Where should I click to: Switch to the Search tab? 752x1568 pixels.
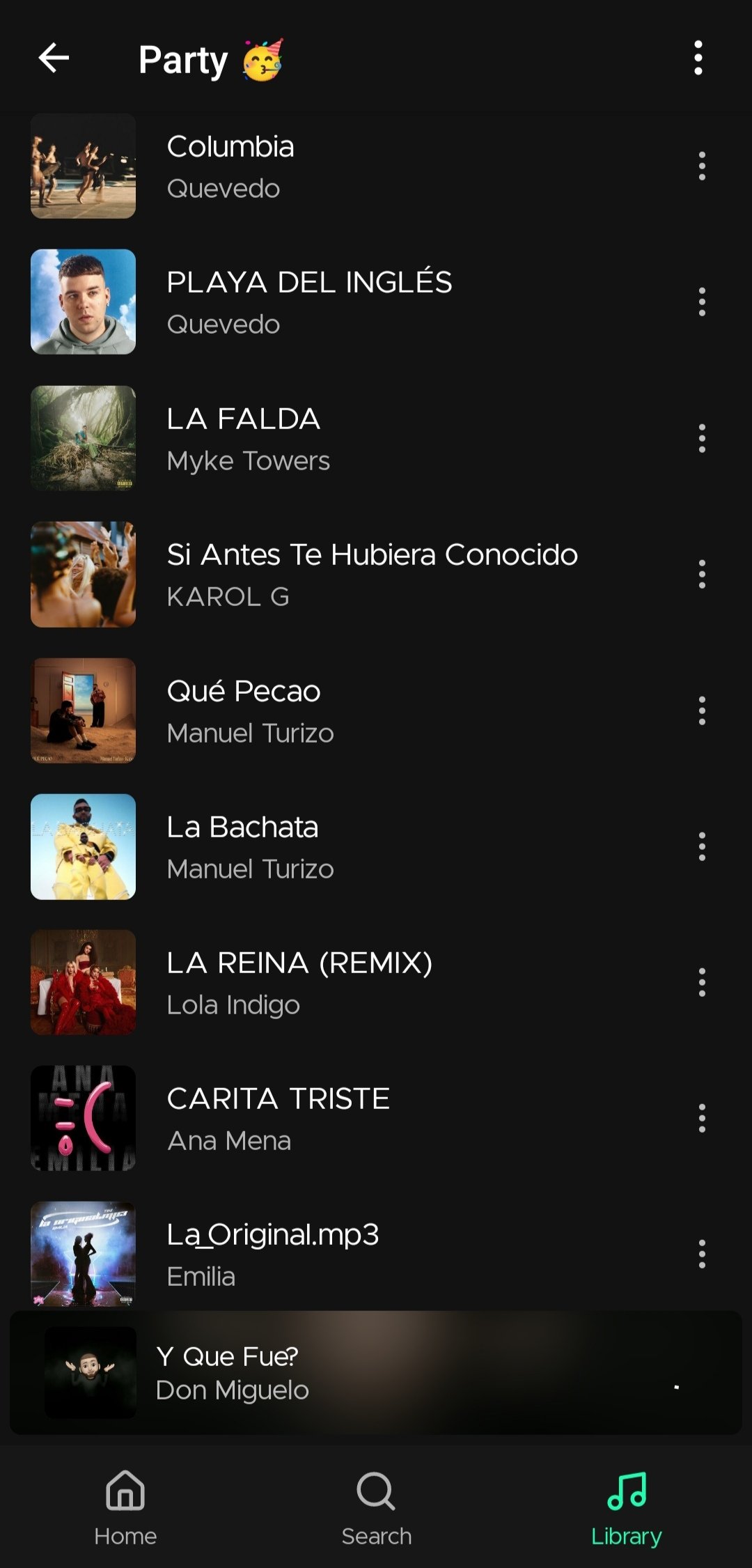[x=376, y=1509]
